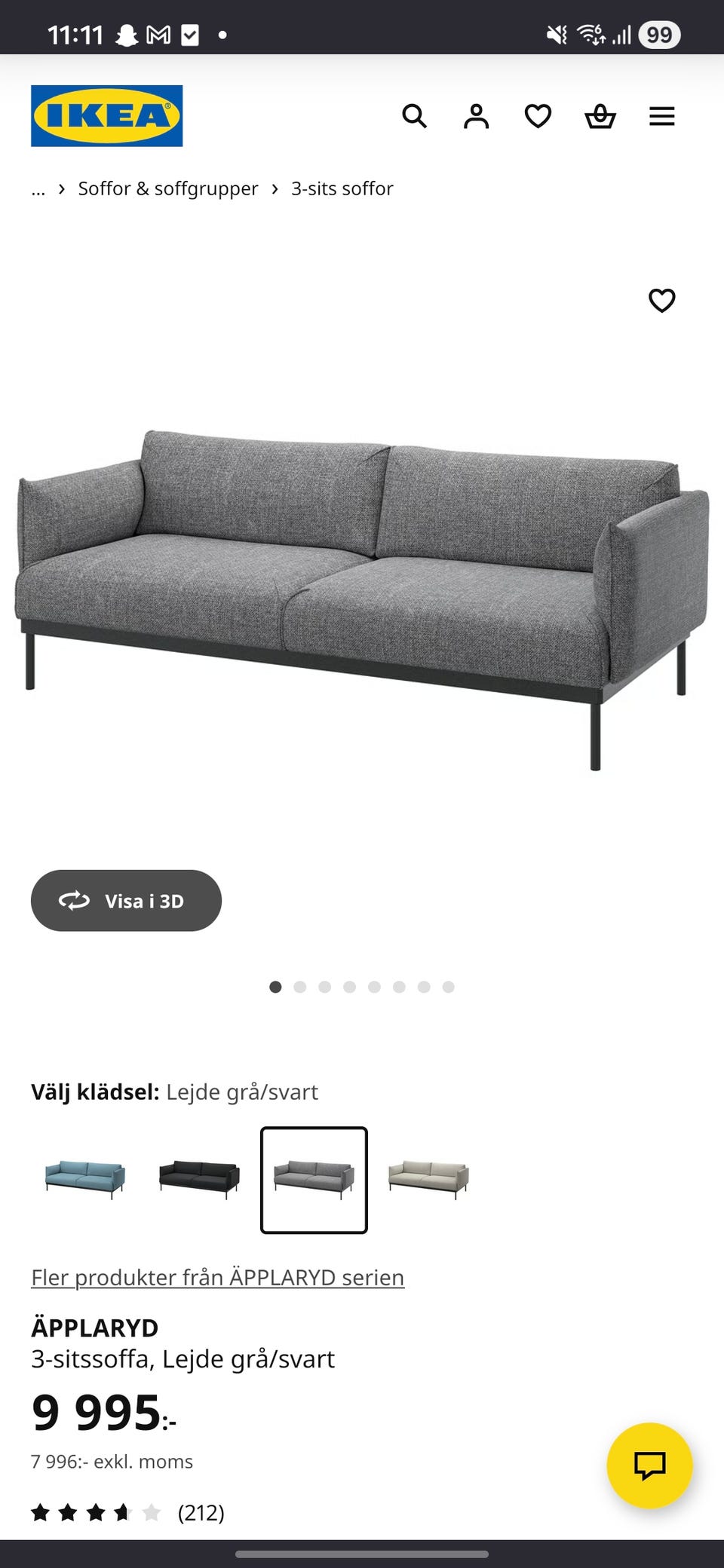Navigate to 3-sits soffor section
The height and width of the screenshot is (1568, 724).
[x=342, y=188]
